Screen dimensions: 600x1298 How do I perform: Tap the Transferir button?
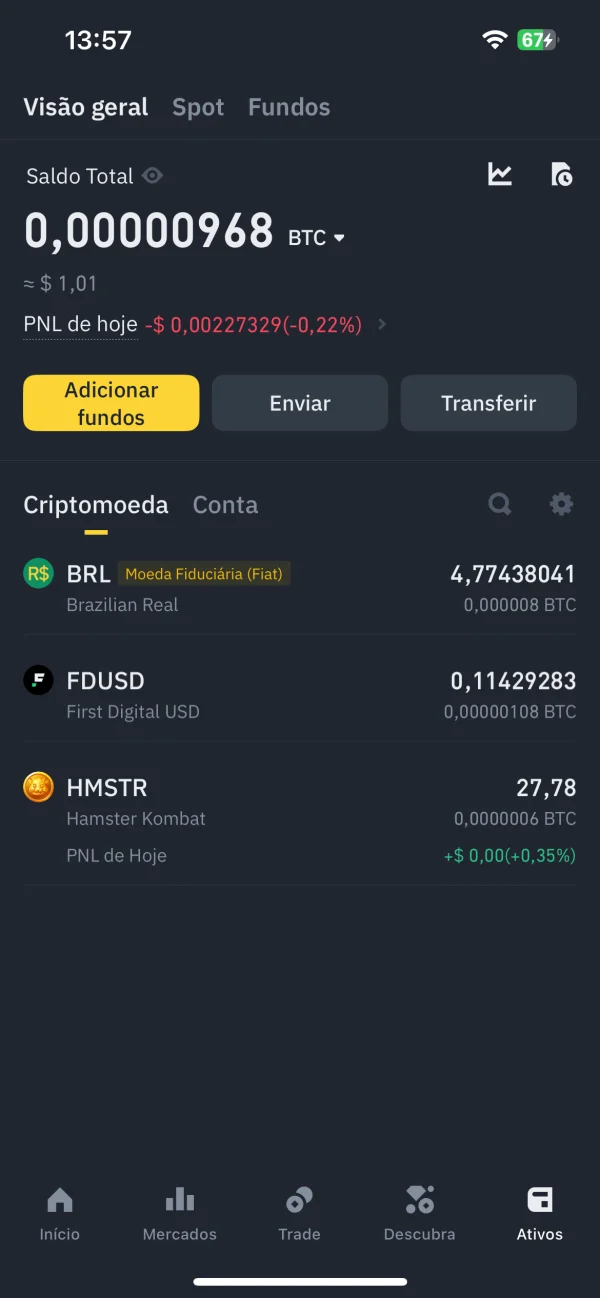488,403
